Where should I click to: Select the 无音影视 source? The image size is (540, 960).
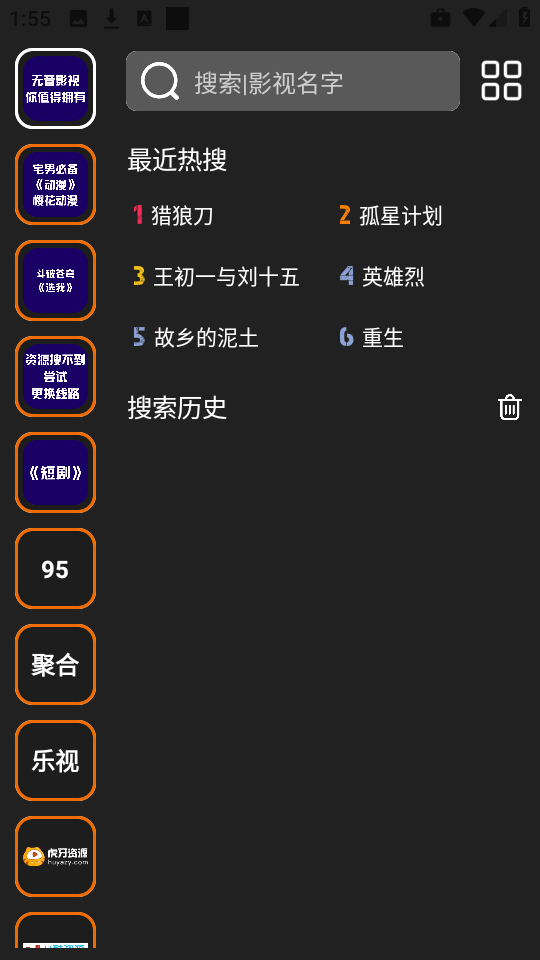tap(56, 89)
